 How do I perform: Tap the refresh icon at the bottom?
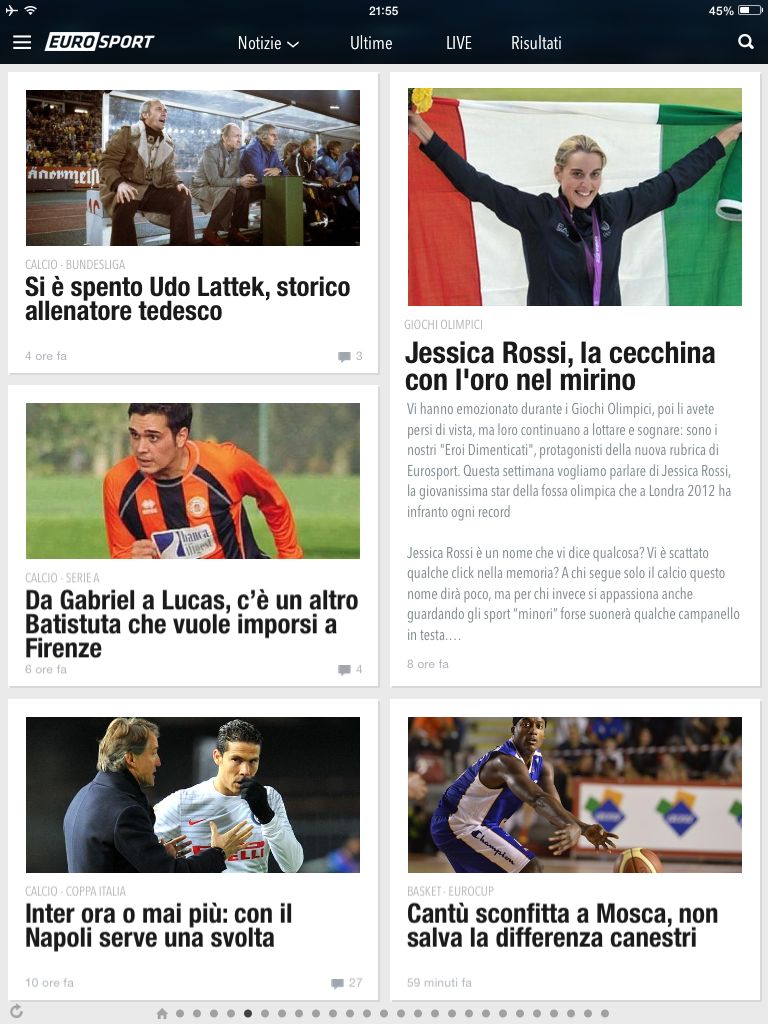pos(16,1012)
